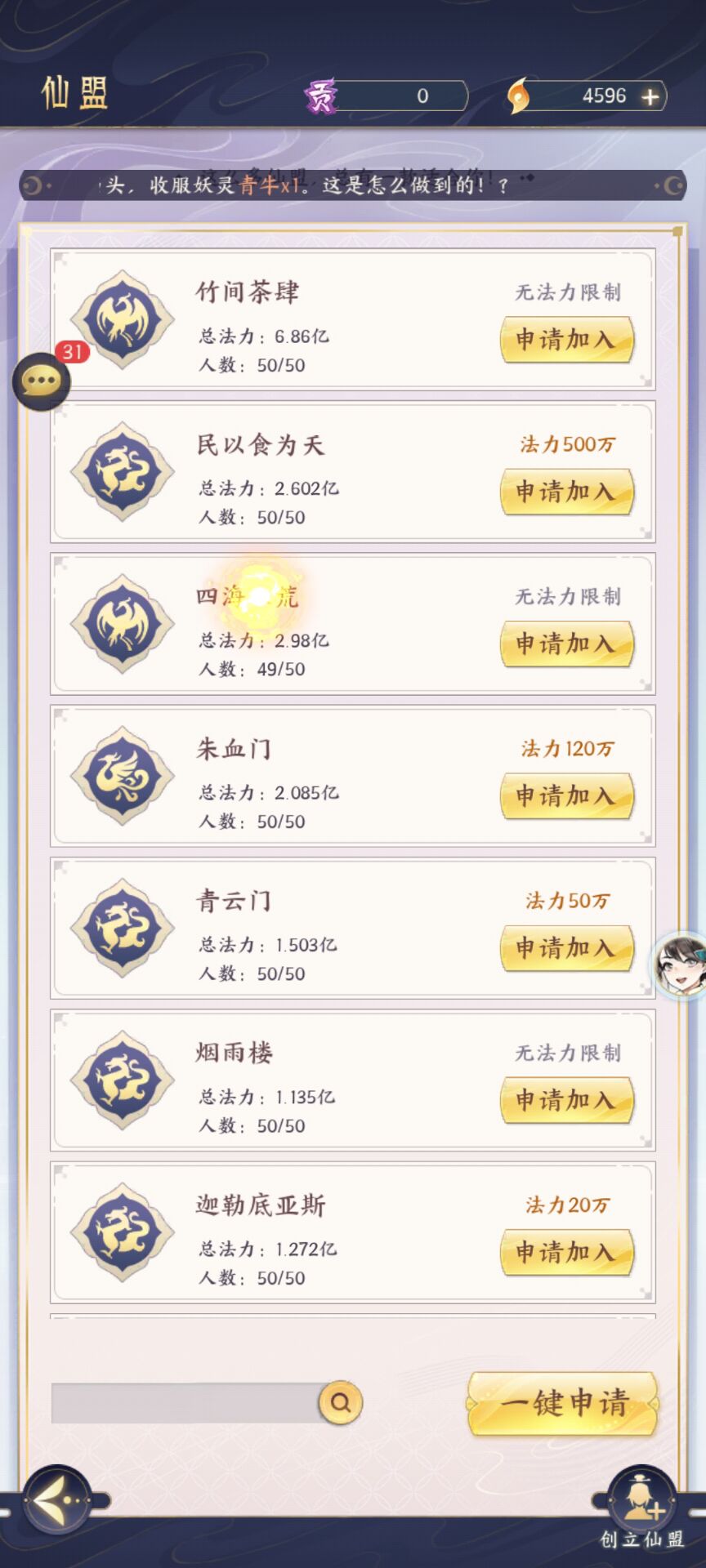This screenshot has height=1568, width=706.
Task: Tap 一键申请 to apply to all
Action: (x=563, y=1403)
